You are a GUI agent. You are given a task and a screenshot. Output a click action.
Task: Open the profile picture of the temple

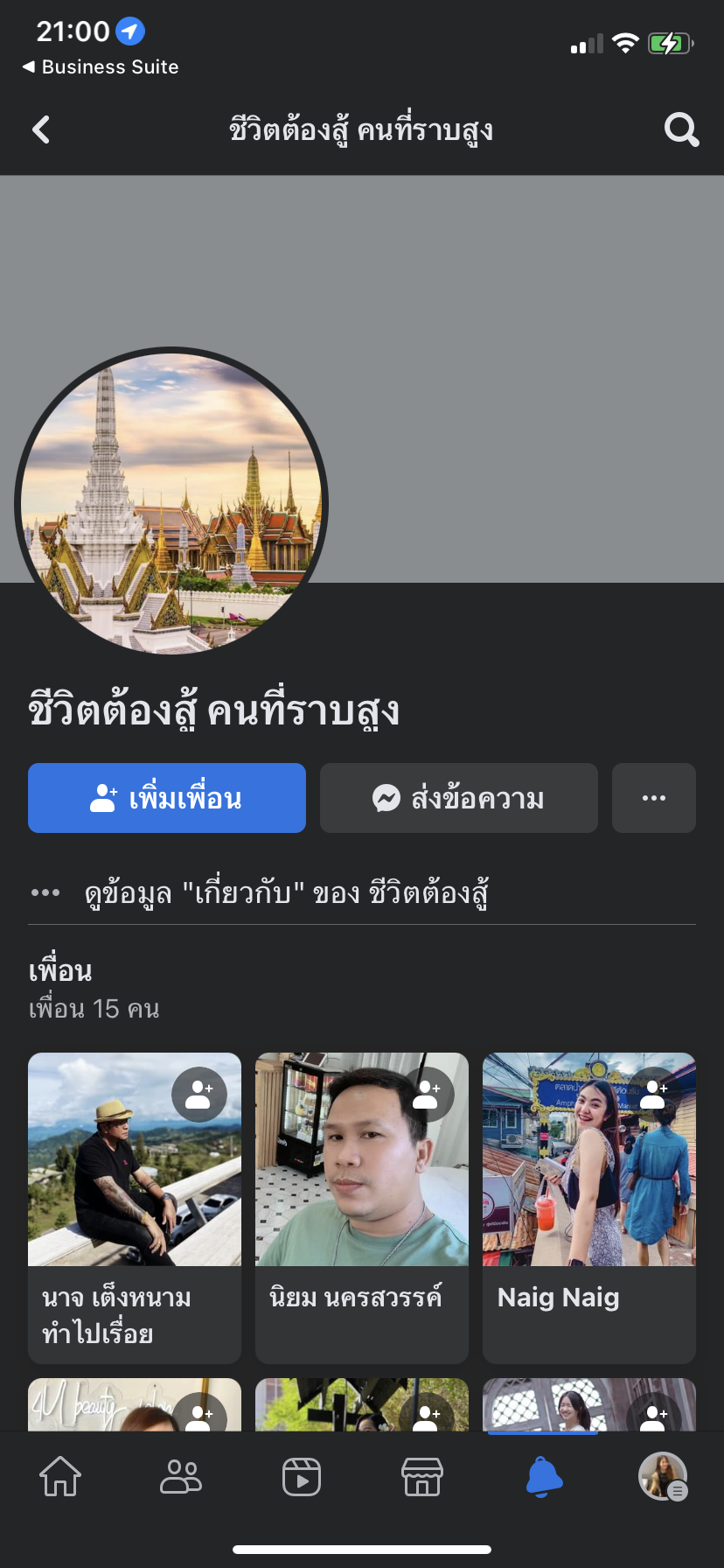pyautogui.click(x=171, y=502)
